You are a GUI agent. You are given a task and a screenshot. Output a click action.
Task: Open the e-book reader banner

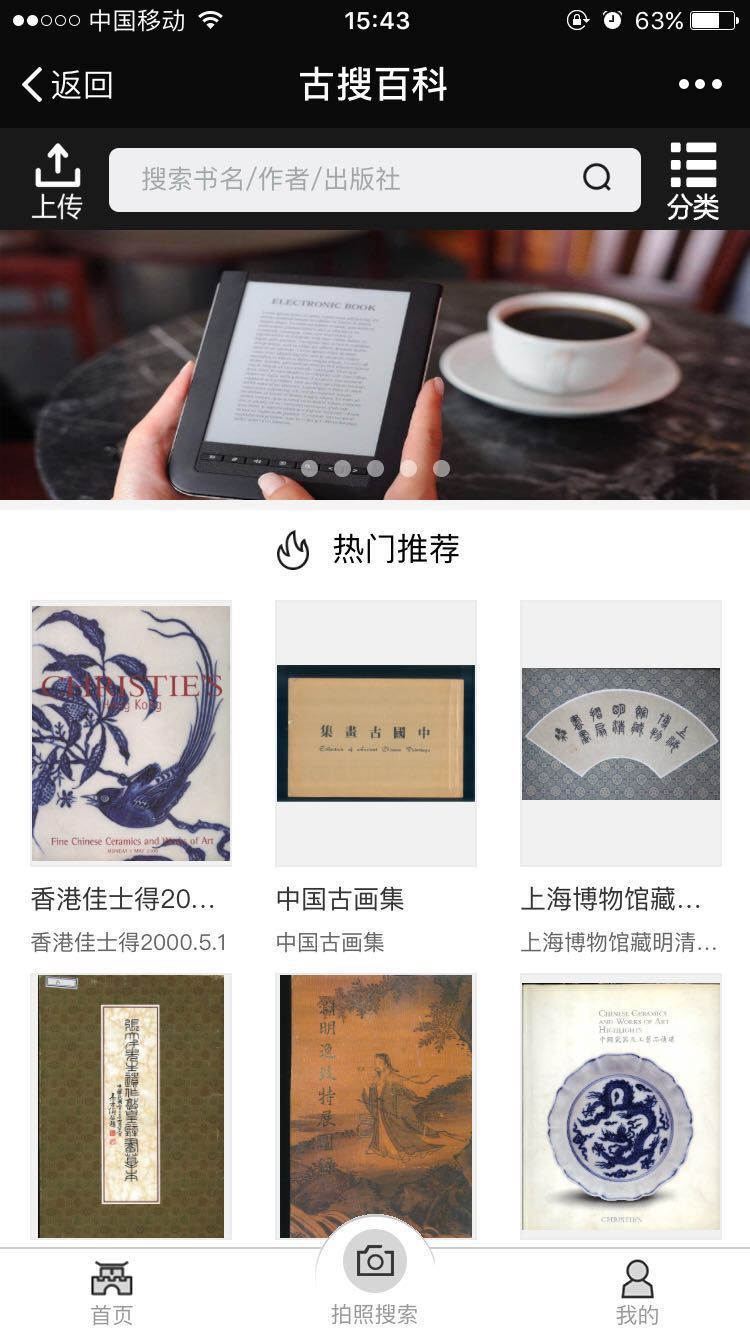tap(375, 365)
